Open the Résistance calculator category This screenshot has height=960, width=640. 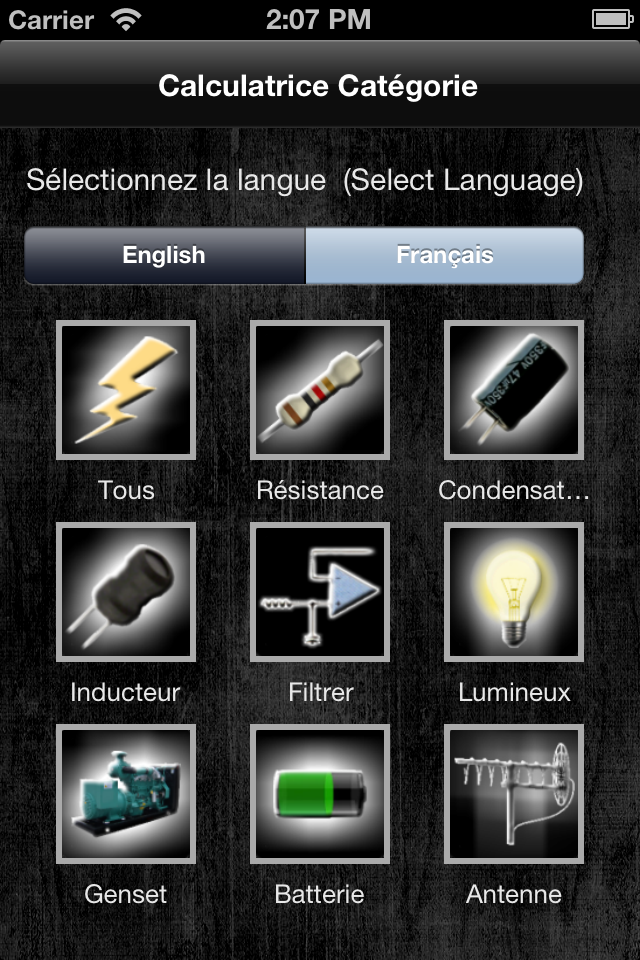pyautogui.click(x=320, y=390)
